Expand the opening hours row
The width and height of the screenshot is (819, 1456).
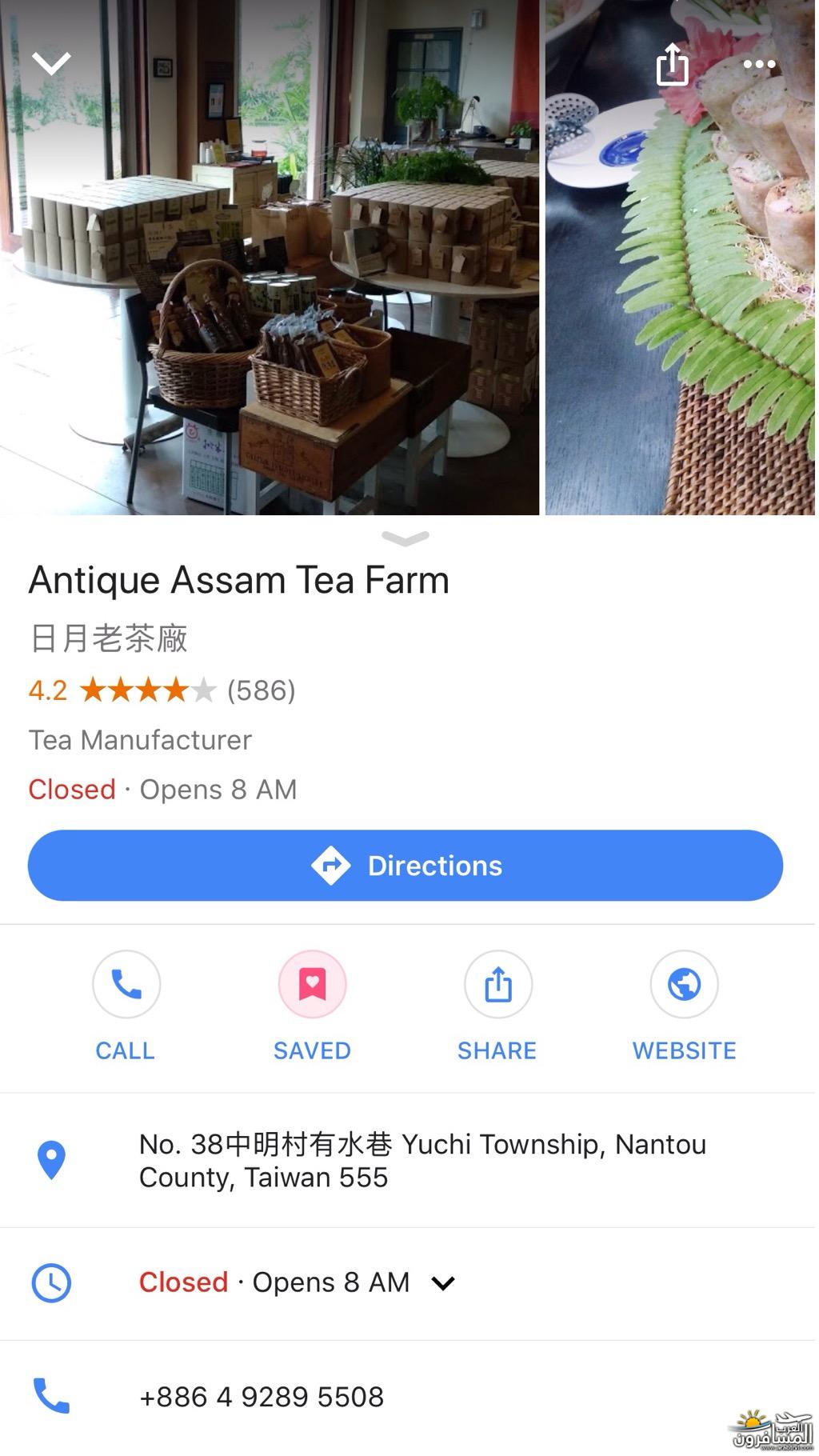click(443, 1283)
